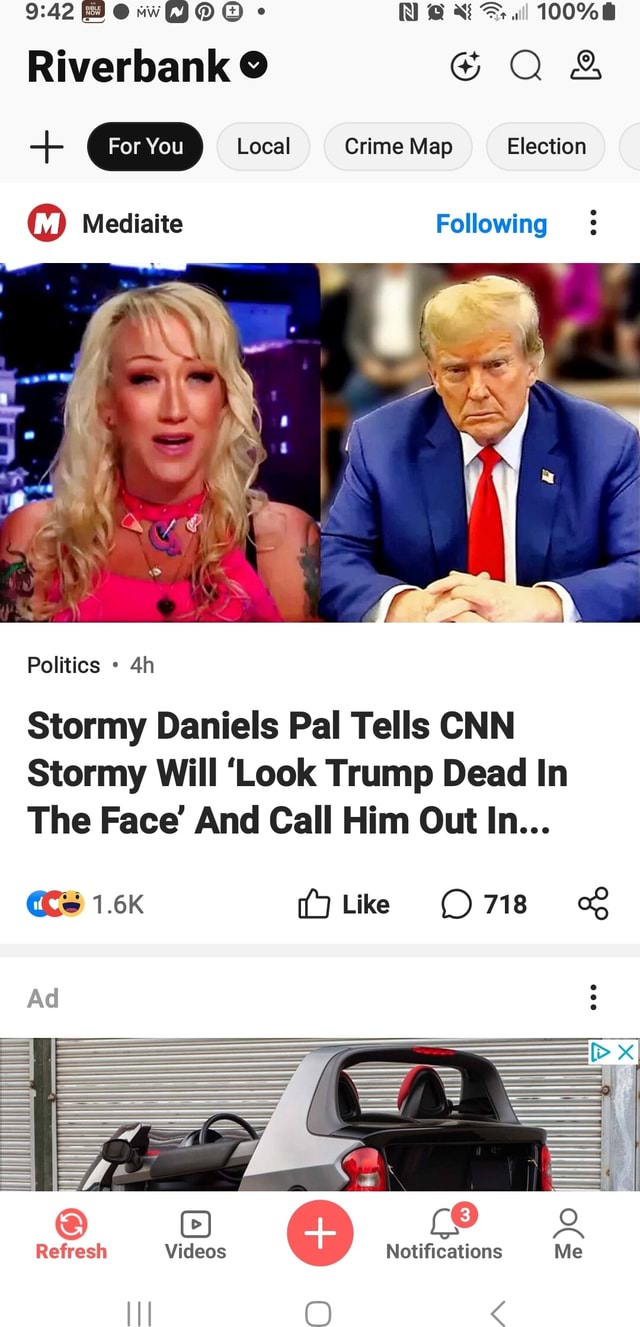Open the Stormy Daniels article image
640x1327 pixels.
click(320, 442)
